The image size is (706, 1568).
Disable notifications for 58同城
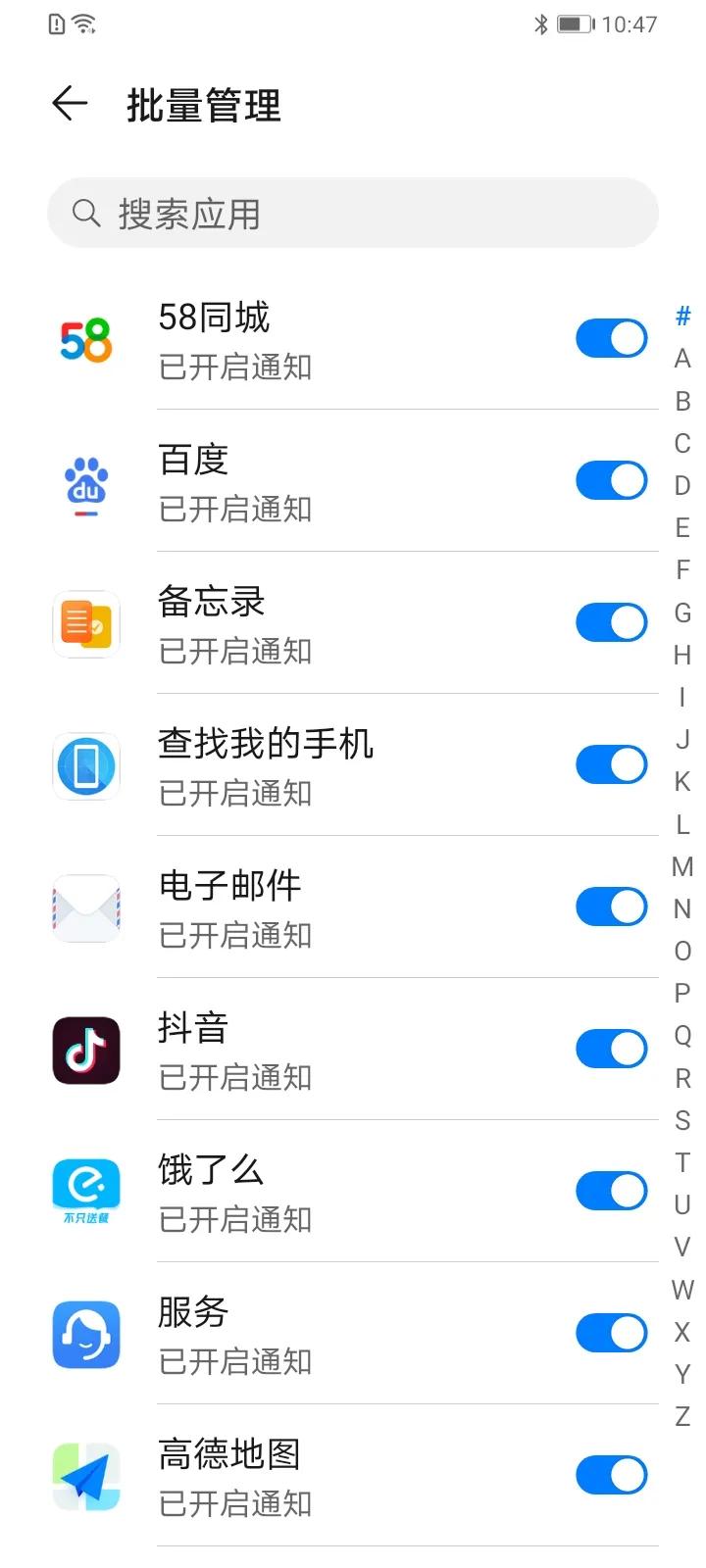pos(611,338)
